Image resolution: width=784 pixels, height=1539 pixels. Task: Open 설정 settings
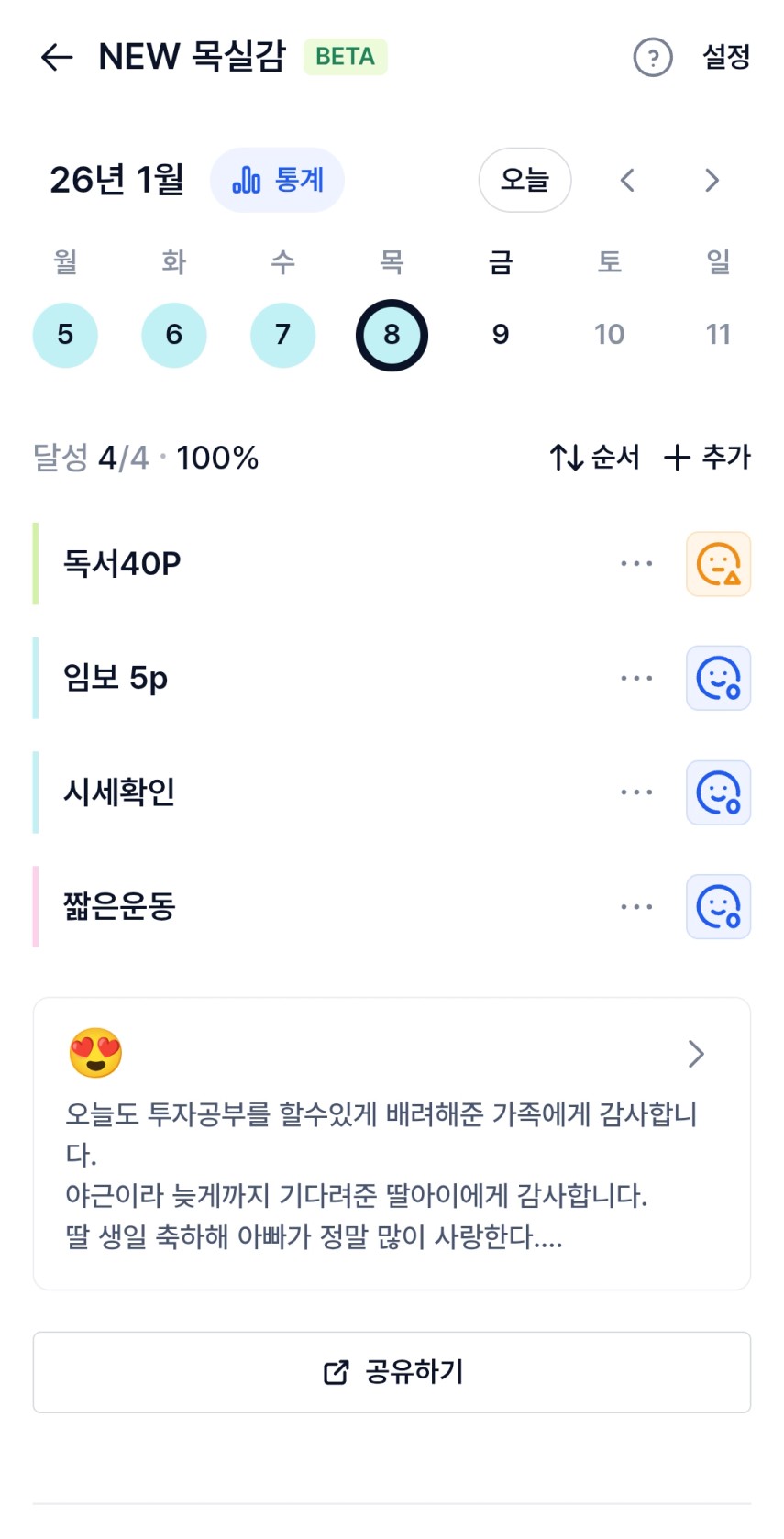[726, 57]
